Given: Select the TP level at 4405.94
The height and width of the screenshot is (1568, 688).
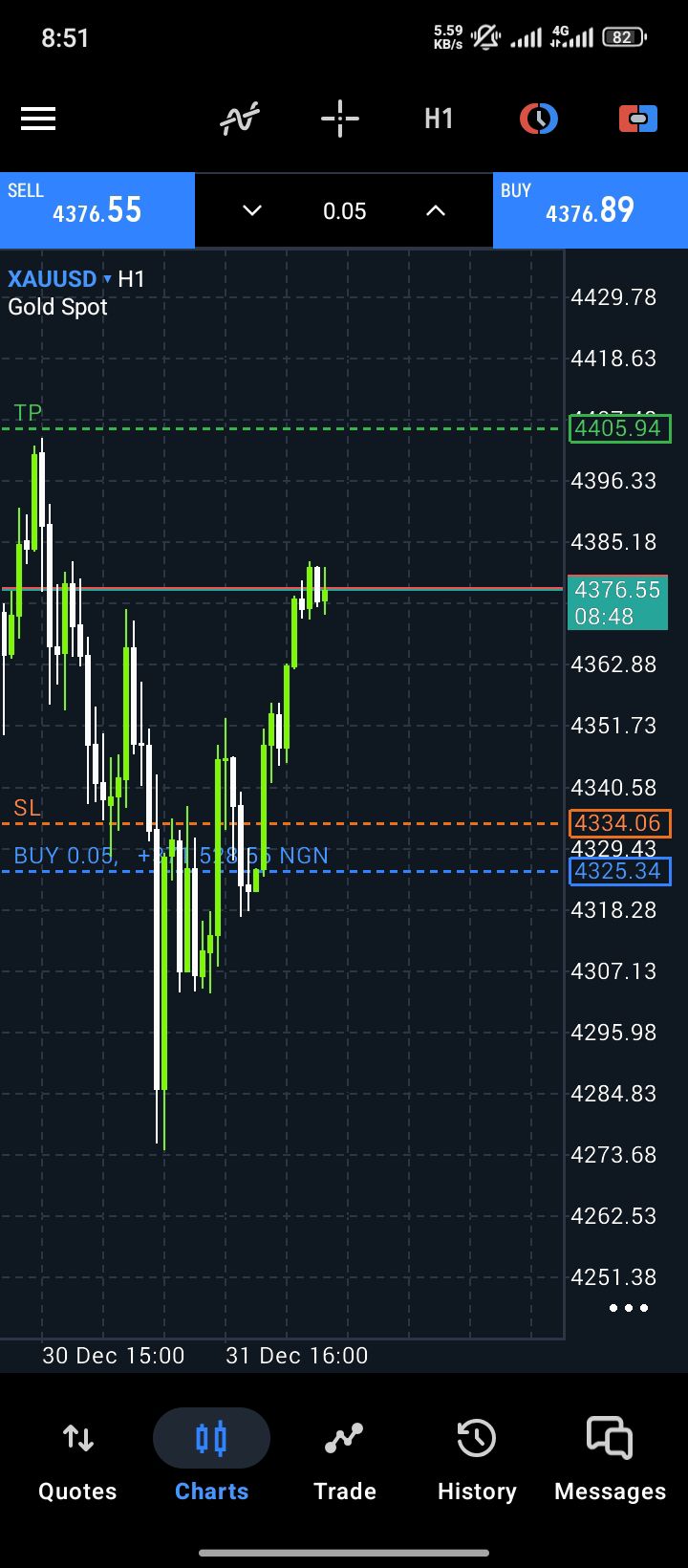Looking at the screenshot, I should pyautogui.click(x=619, y=428).
